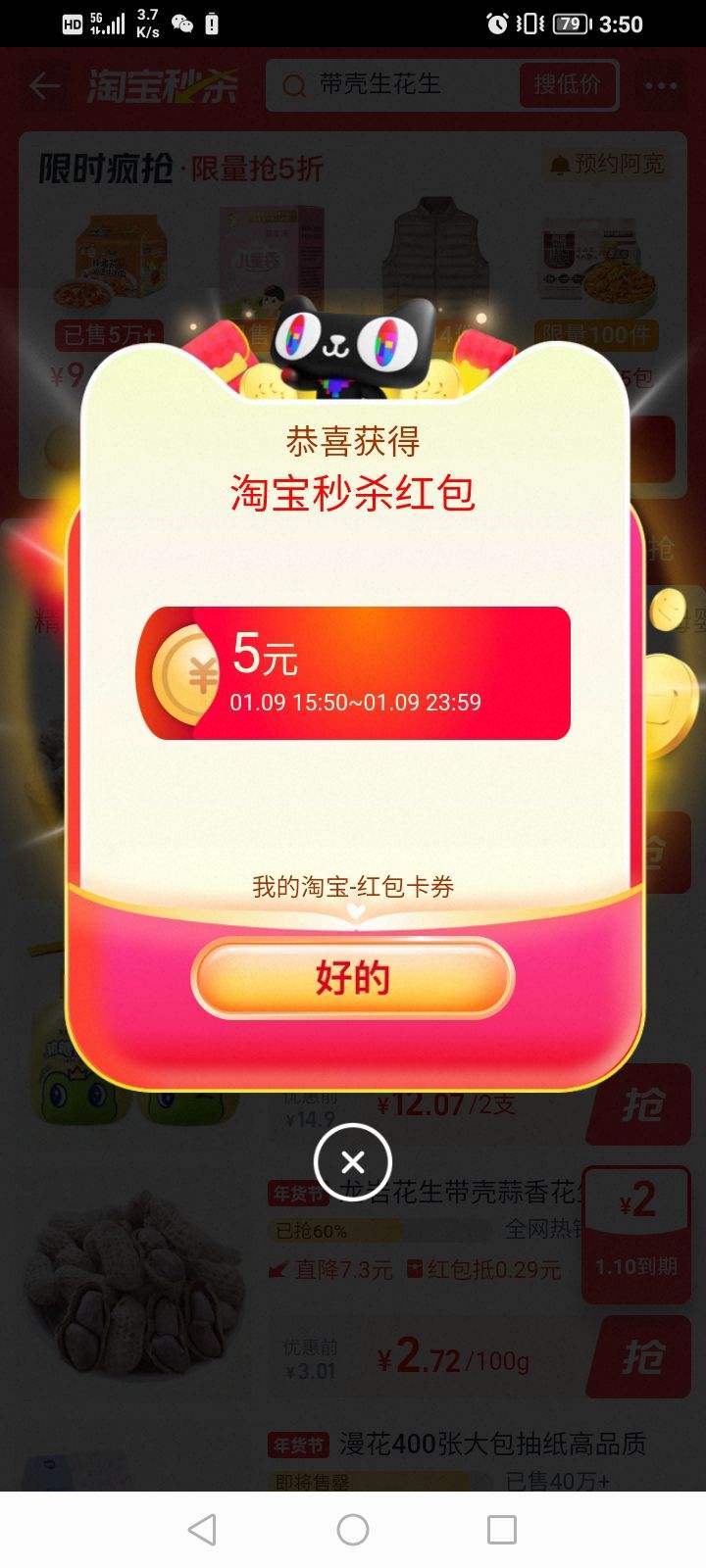Screen dimensions: 706x1568
Task: Confirm the red envelope with 好的
Action: point(353,977)
